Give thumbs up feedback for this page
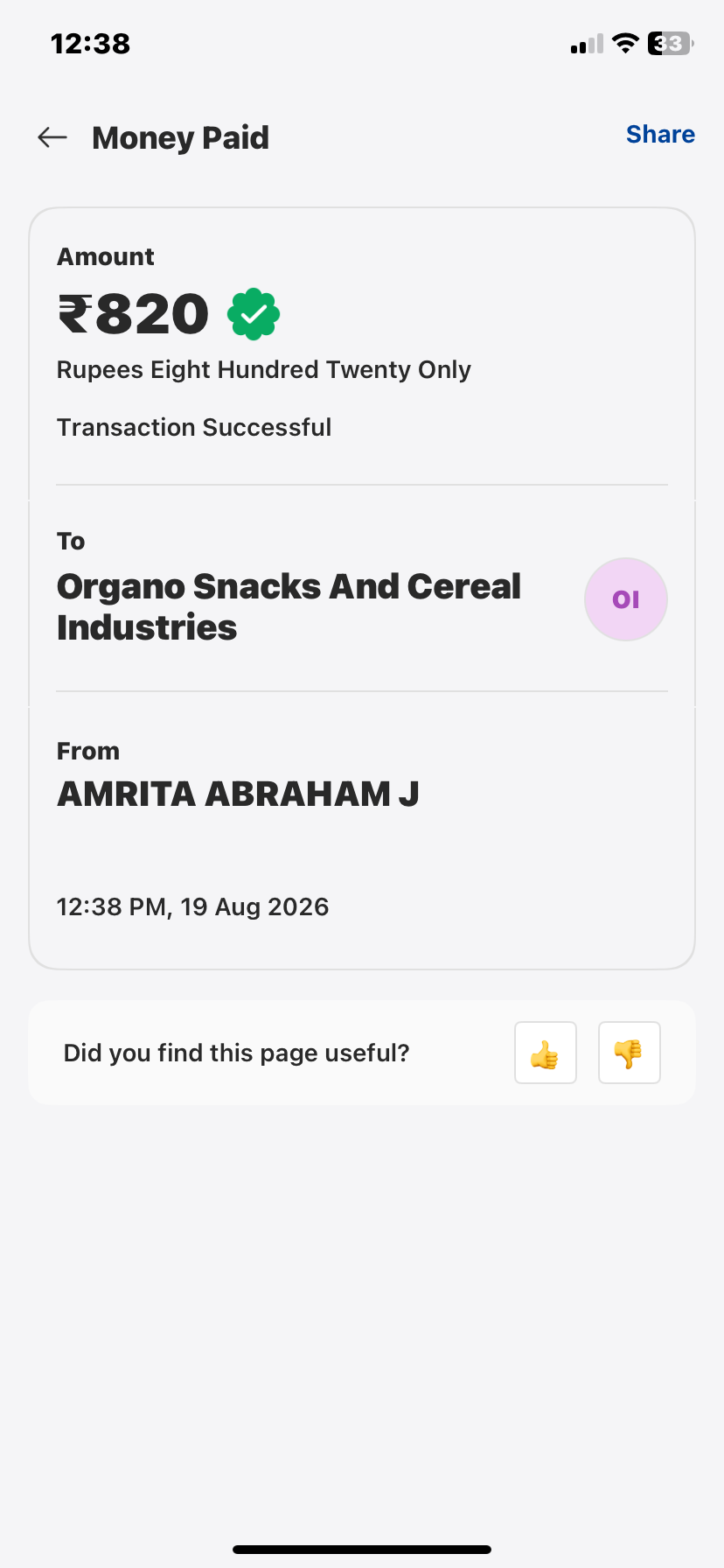 click(x=546, y=1053)
